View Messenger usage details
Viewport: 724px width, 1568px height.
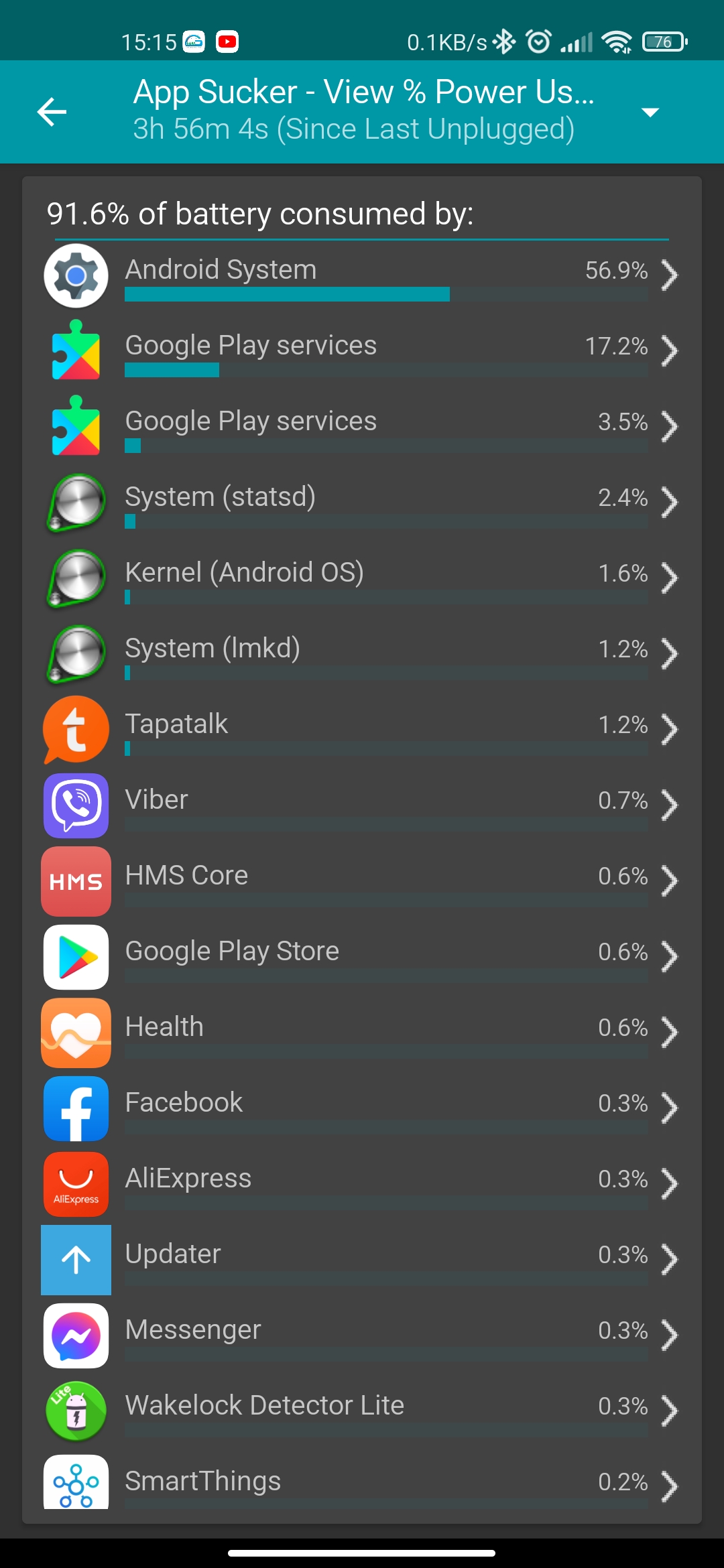pyautogui.click(x=362, y=1335)
